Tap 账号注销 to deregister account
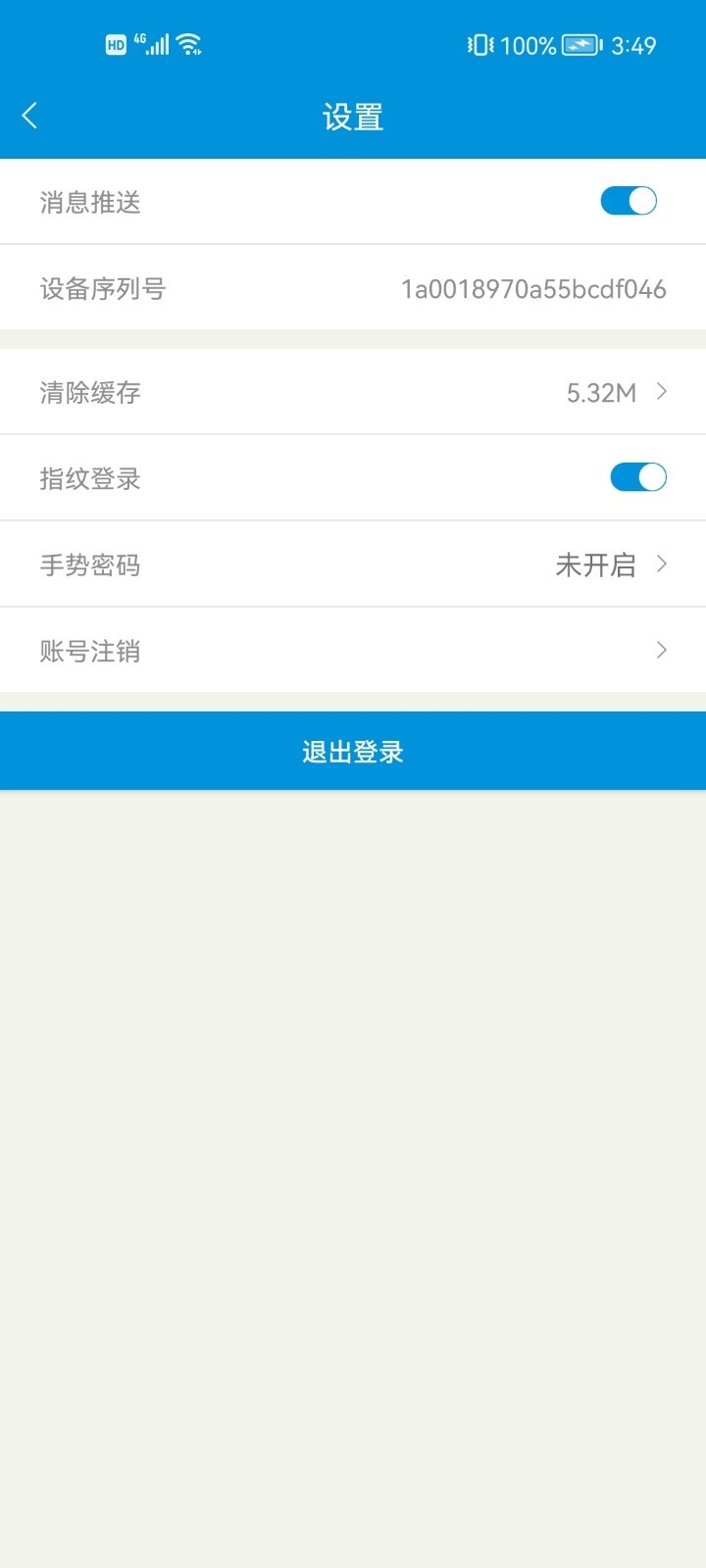The width and height of the screenshot is (706, 1568). [89, 650]
